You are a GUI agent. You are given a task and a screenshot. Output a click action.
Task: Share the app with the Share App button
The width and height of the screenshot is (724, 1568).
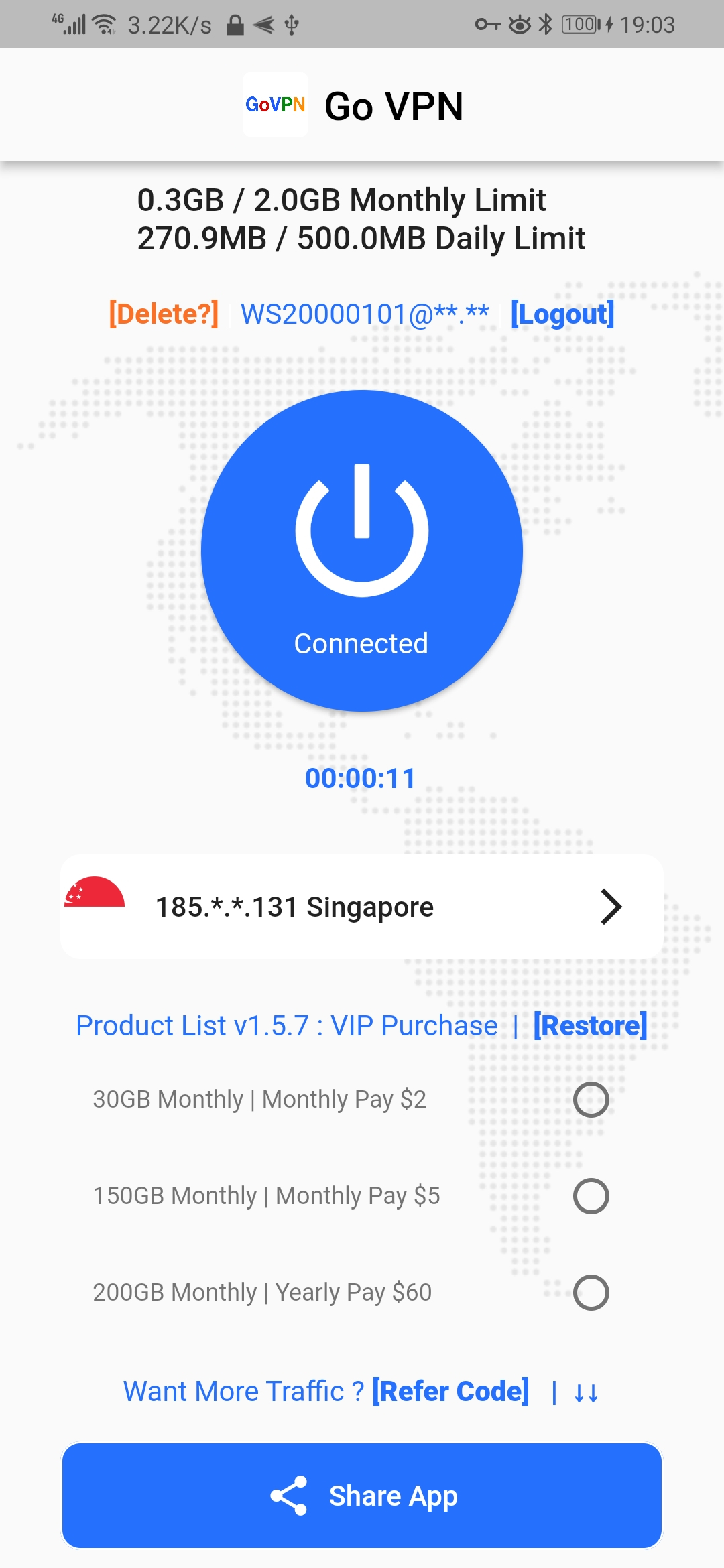pos(362,1496)
